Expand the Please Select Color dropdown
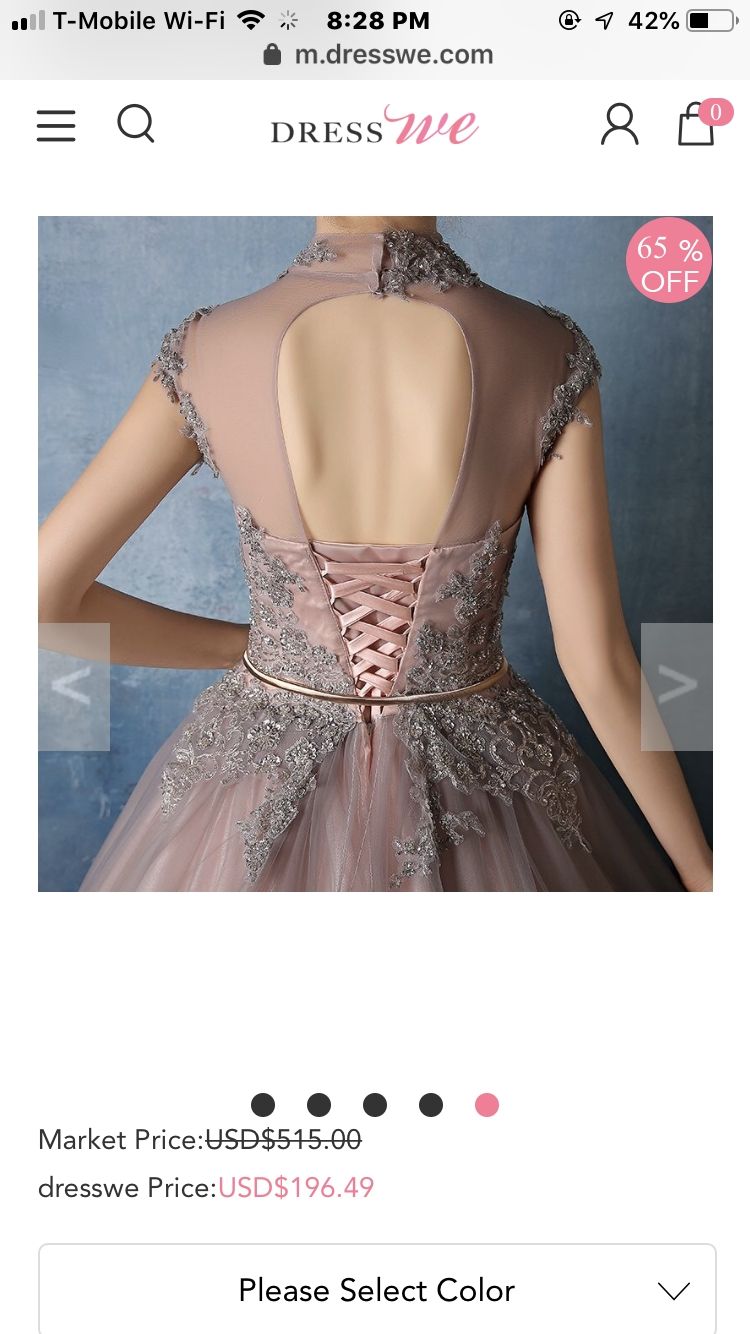Viewport: 750px width, 1334px height. point(377,1289)
